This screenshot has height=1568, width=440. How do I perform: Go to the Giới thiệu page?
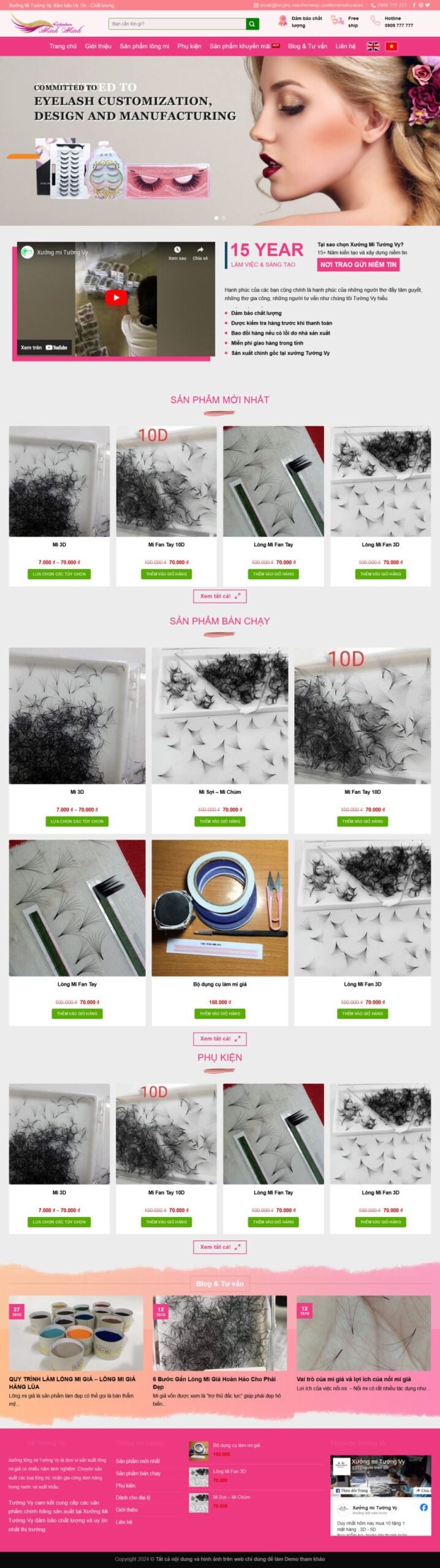click(x=98, y=46)
